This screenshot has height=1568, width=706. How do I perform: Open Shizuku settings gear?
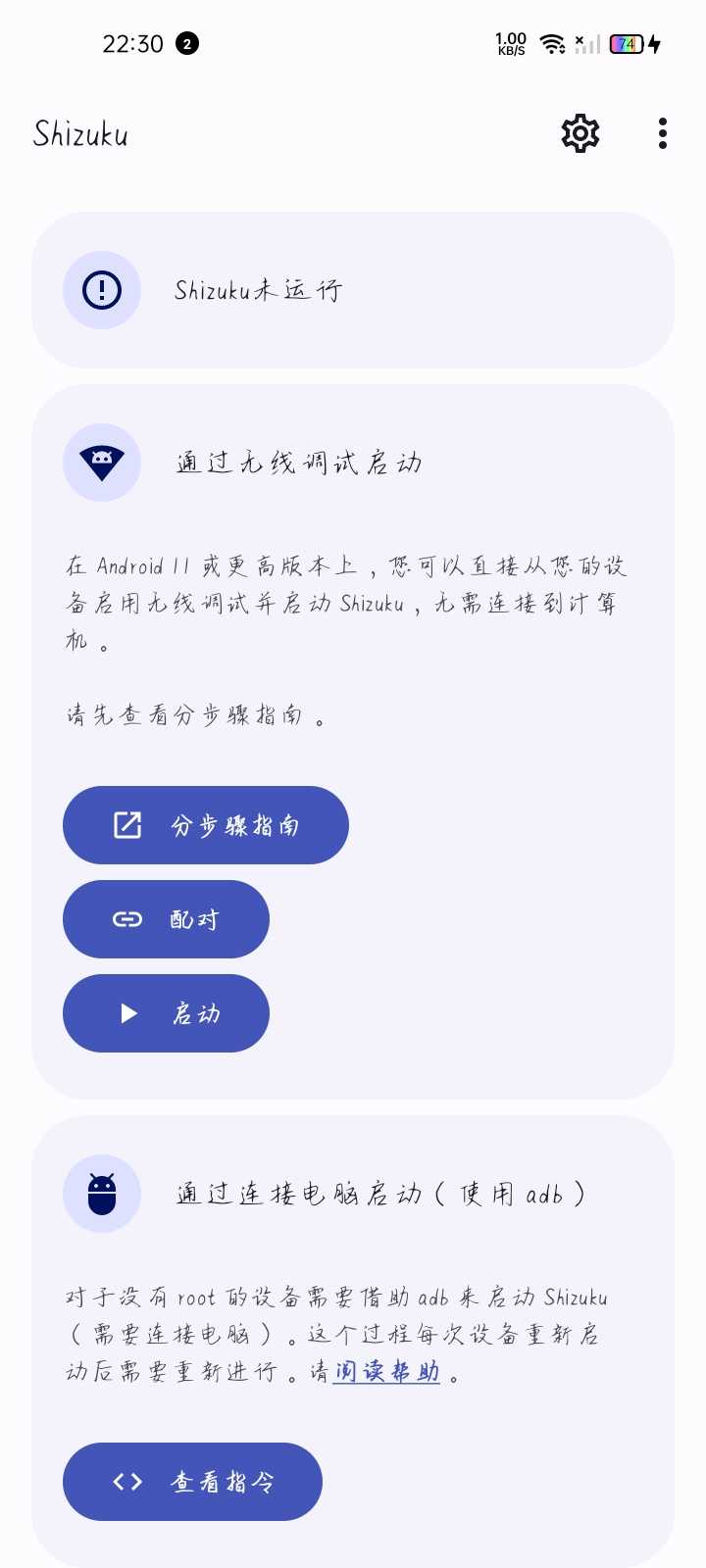tap(580, 133)
